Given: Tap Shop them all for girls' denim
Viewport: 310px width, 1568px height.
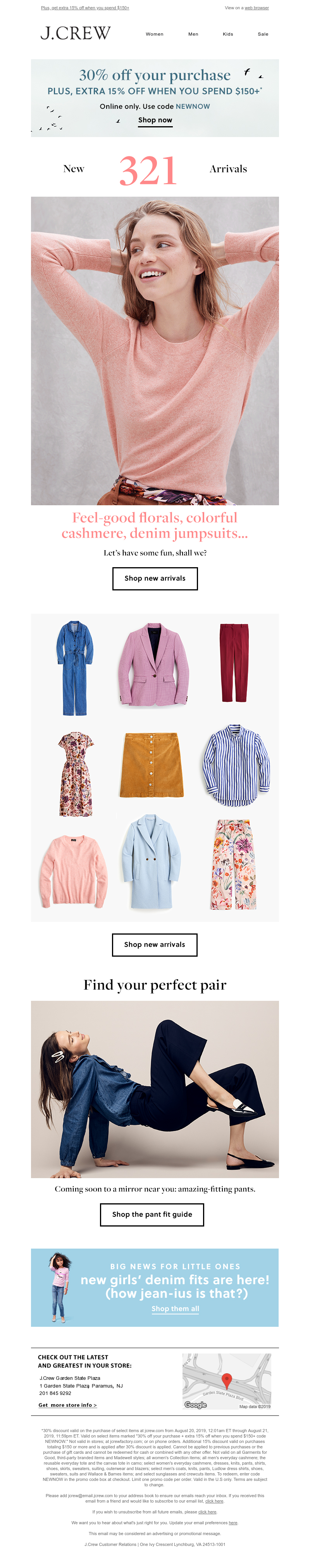Looking at the screenshot, I should click(175, 1308).
